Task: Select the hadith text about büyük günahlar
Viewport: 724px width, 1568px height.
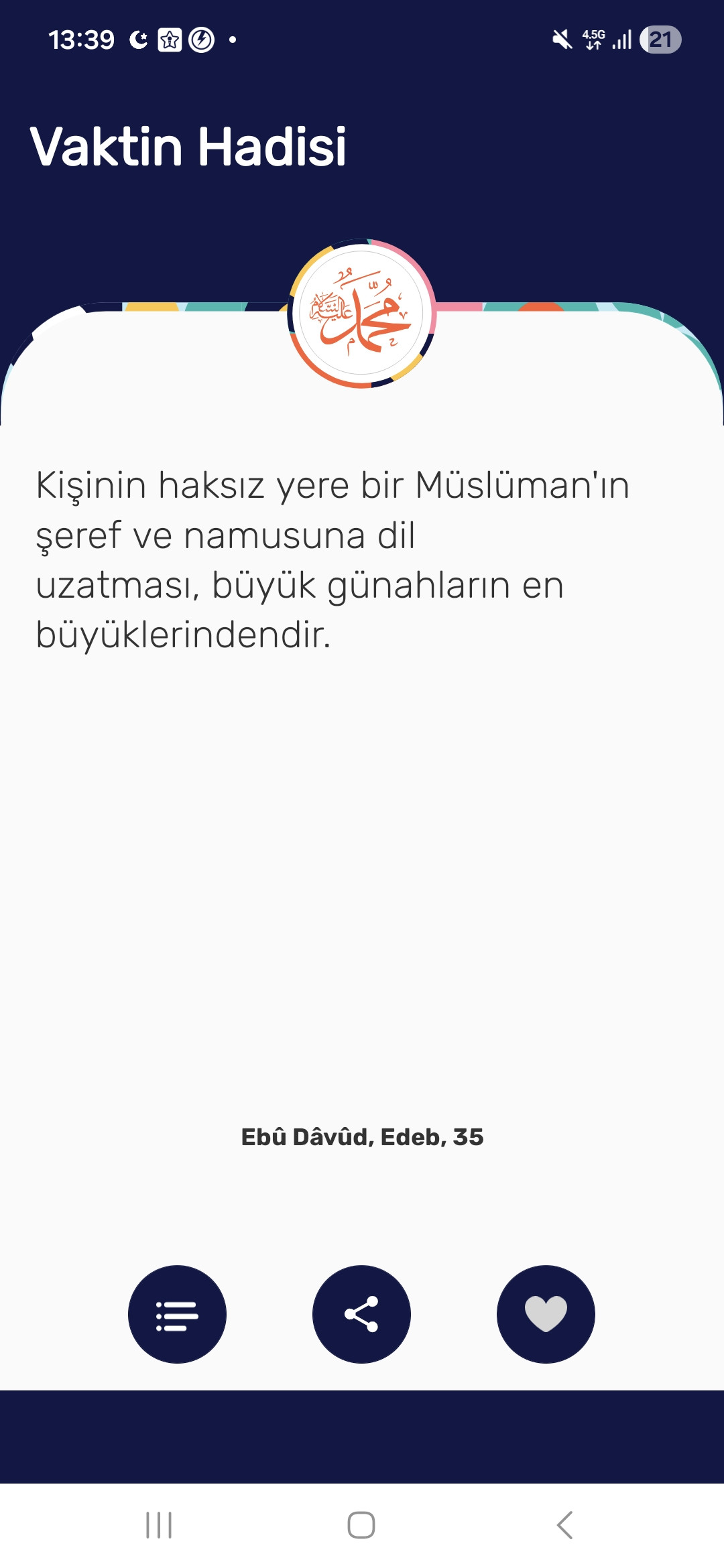Action: pos(332,560)
